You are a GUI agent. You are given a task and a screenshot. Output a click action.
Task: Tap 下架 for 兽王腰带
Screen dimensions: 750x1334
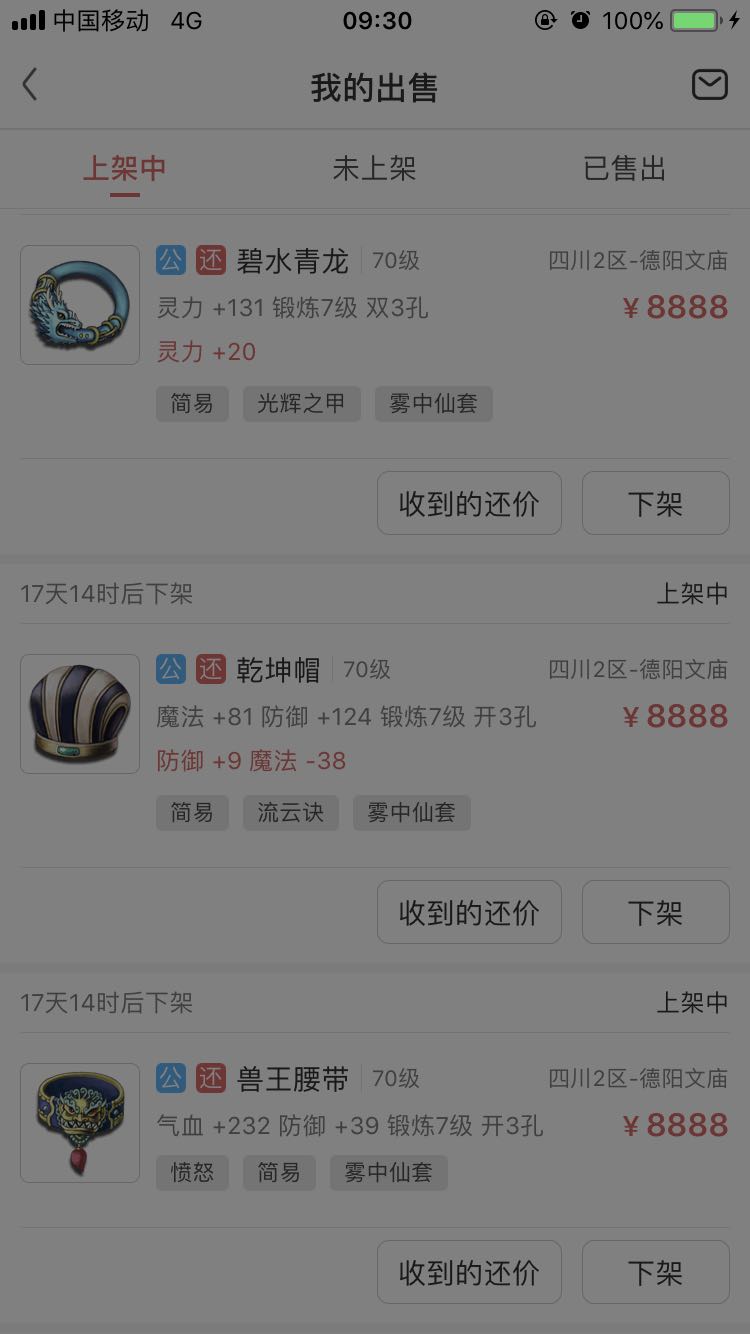[655, 1272]
